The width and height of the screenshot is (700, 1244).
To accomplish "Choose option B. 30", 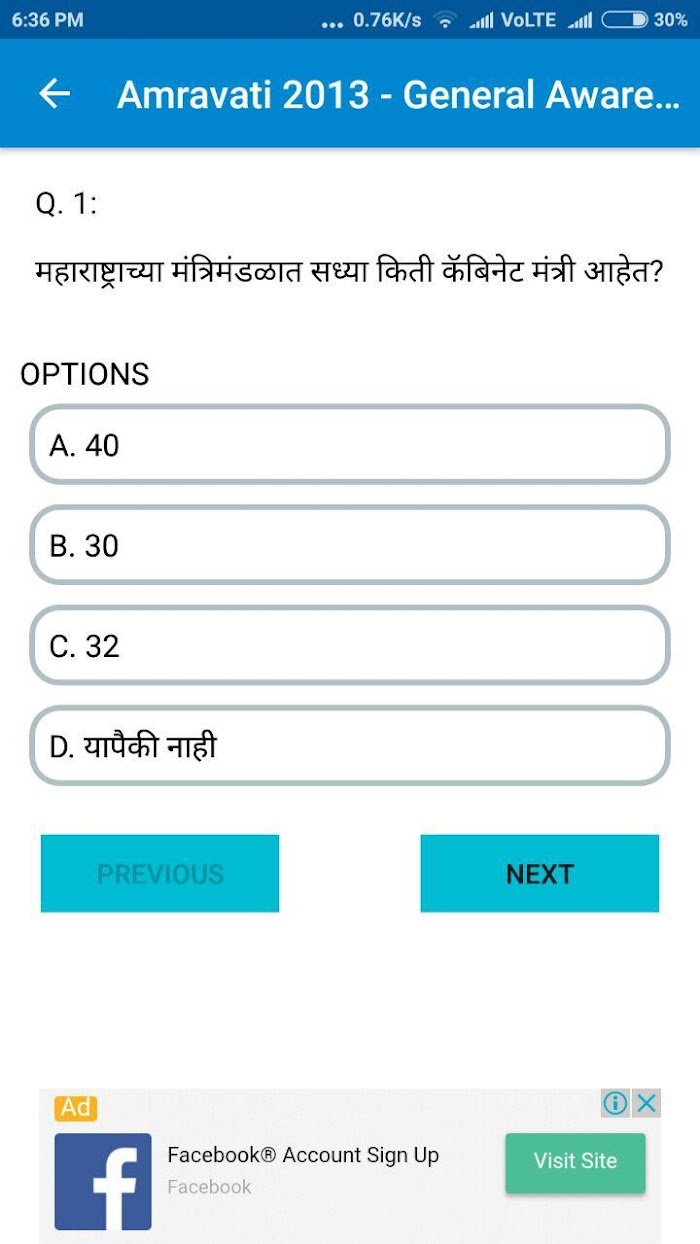I will [x=349, y=545].
